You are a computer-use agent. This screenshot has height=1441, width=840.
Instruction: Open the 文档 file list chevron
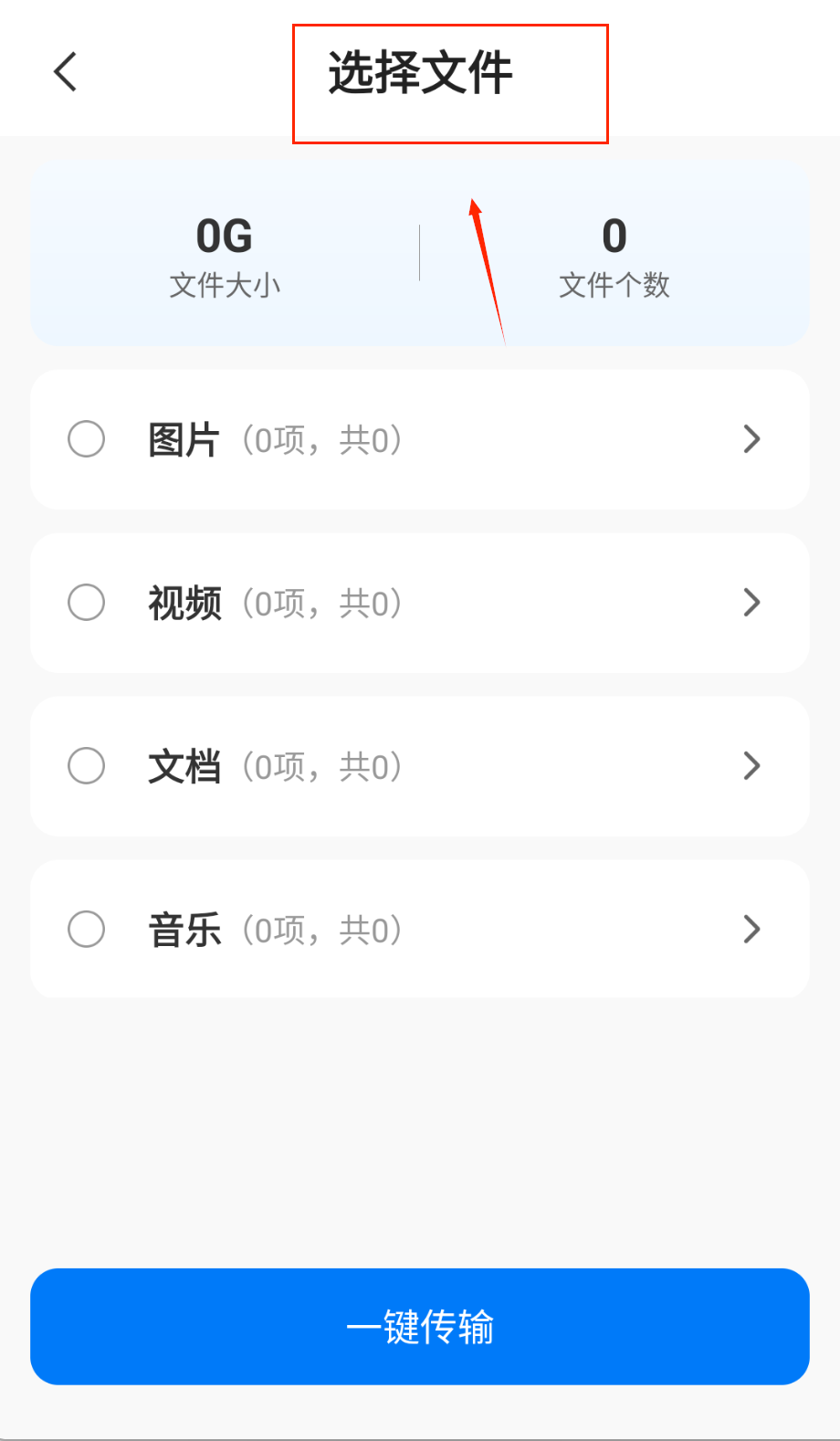[751, 766]
